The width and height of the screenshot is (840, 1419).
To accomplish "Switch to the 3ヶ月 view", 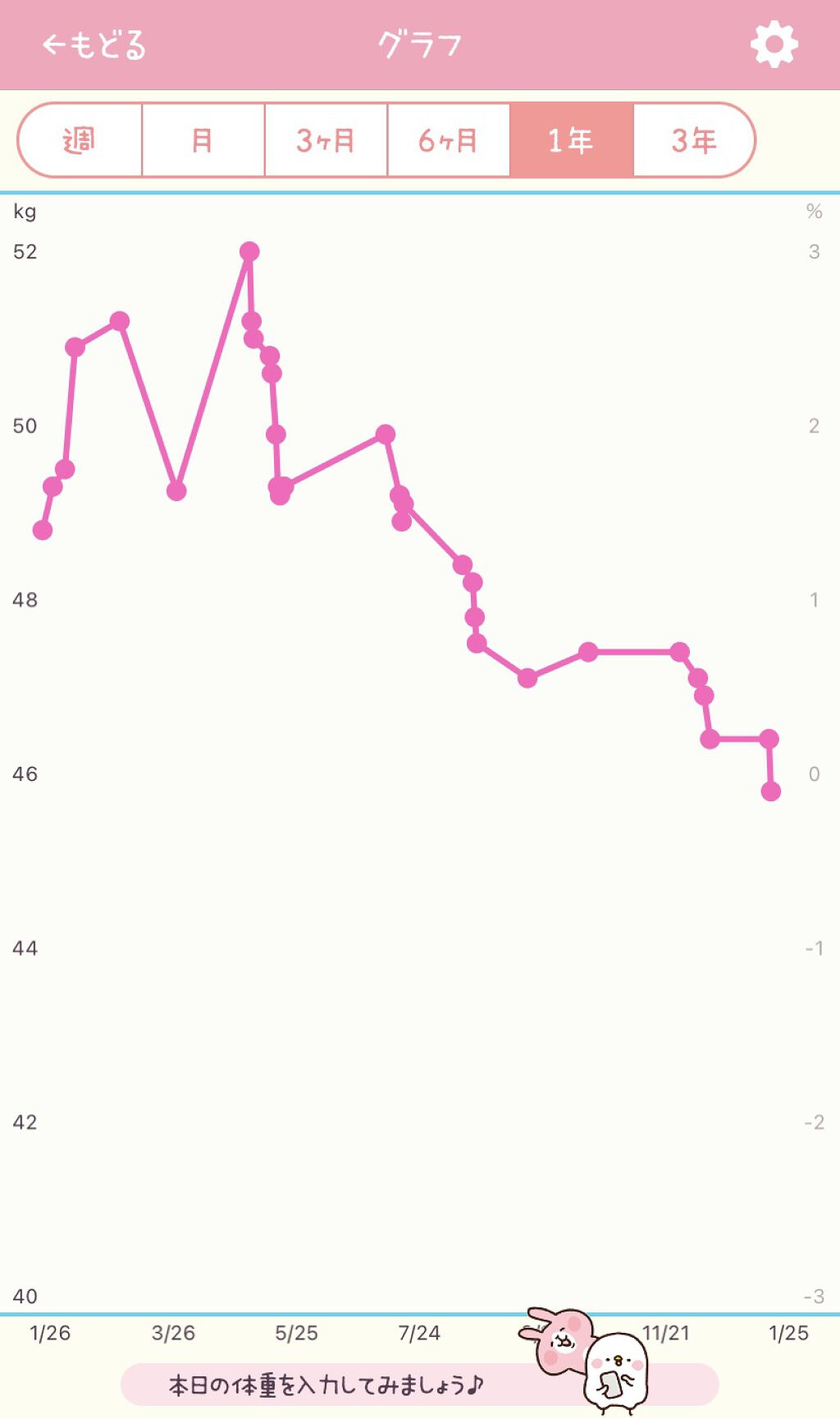I will pos(325,139).
